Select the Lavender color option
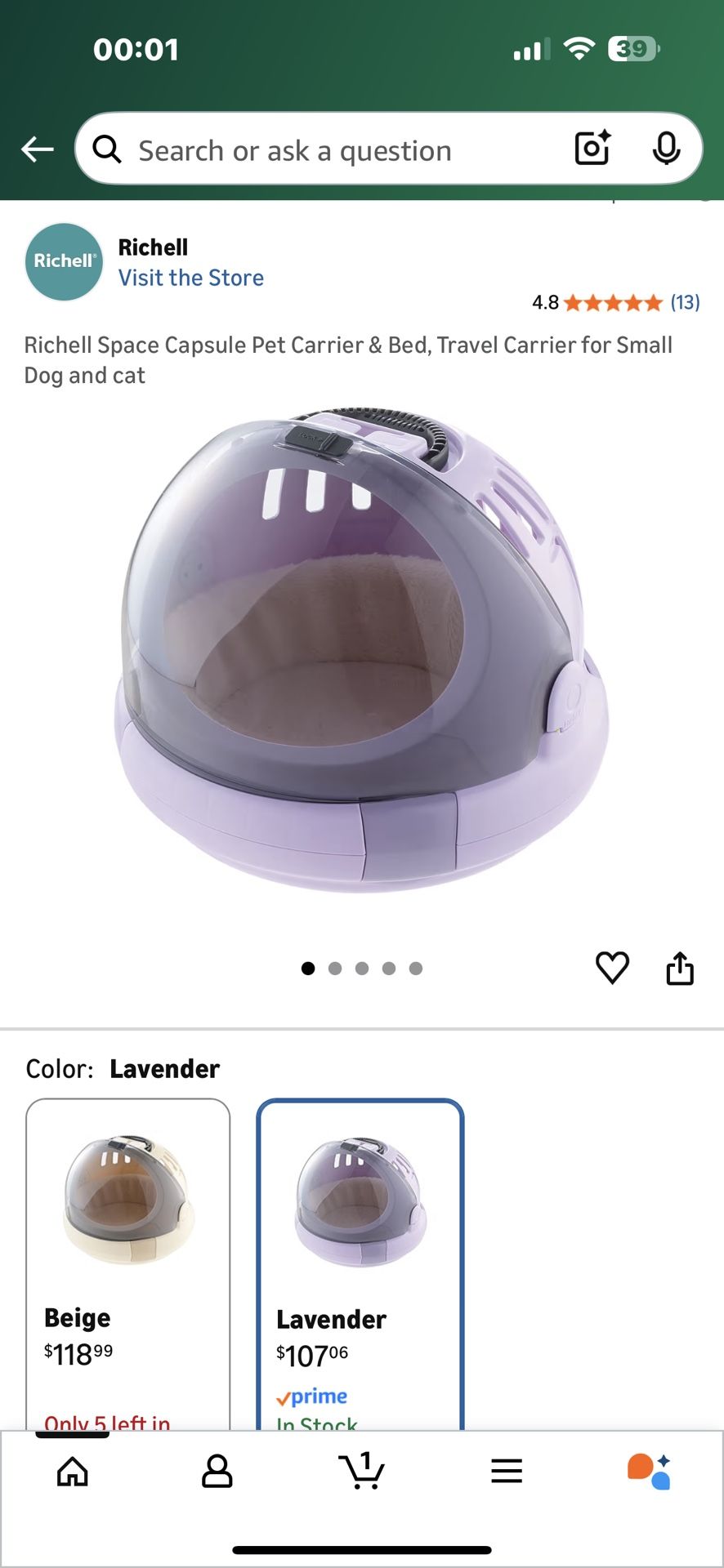Viewport: 724px width, 1568px height. 360,1225
